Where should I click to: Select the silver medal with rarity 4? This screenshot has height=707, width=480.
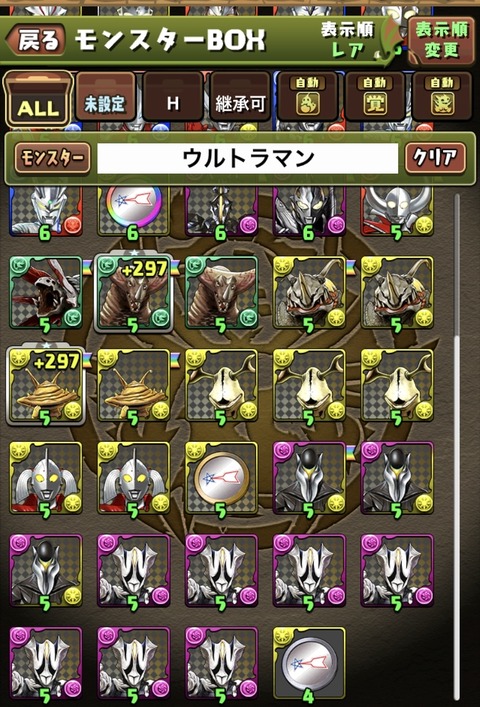pos(309,664)
